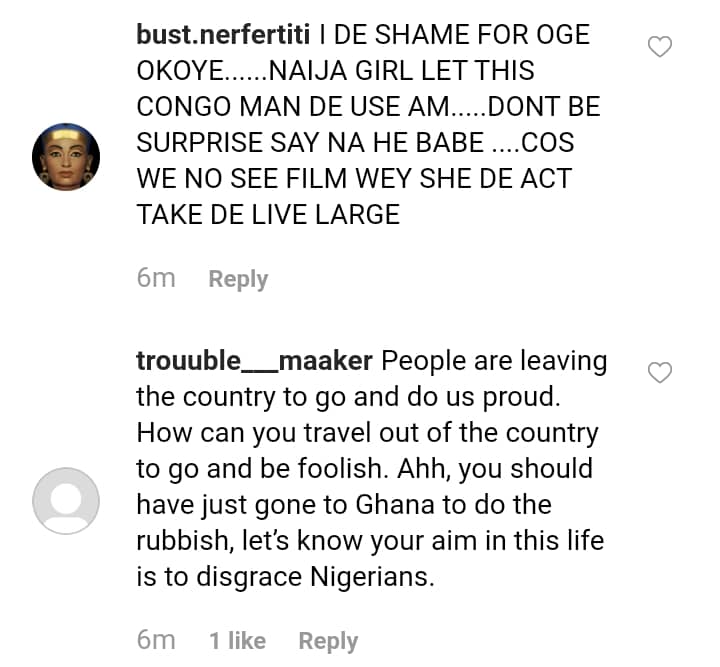Open trouuble___maaker's profile avatar
Screen dimensions: 720x667
coord(66,500)
